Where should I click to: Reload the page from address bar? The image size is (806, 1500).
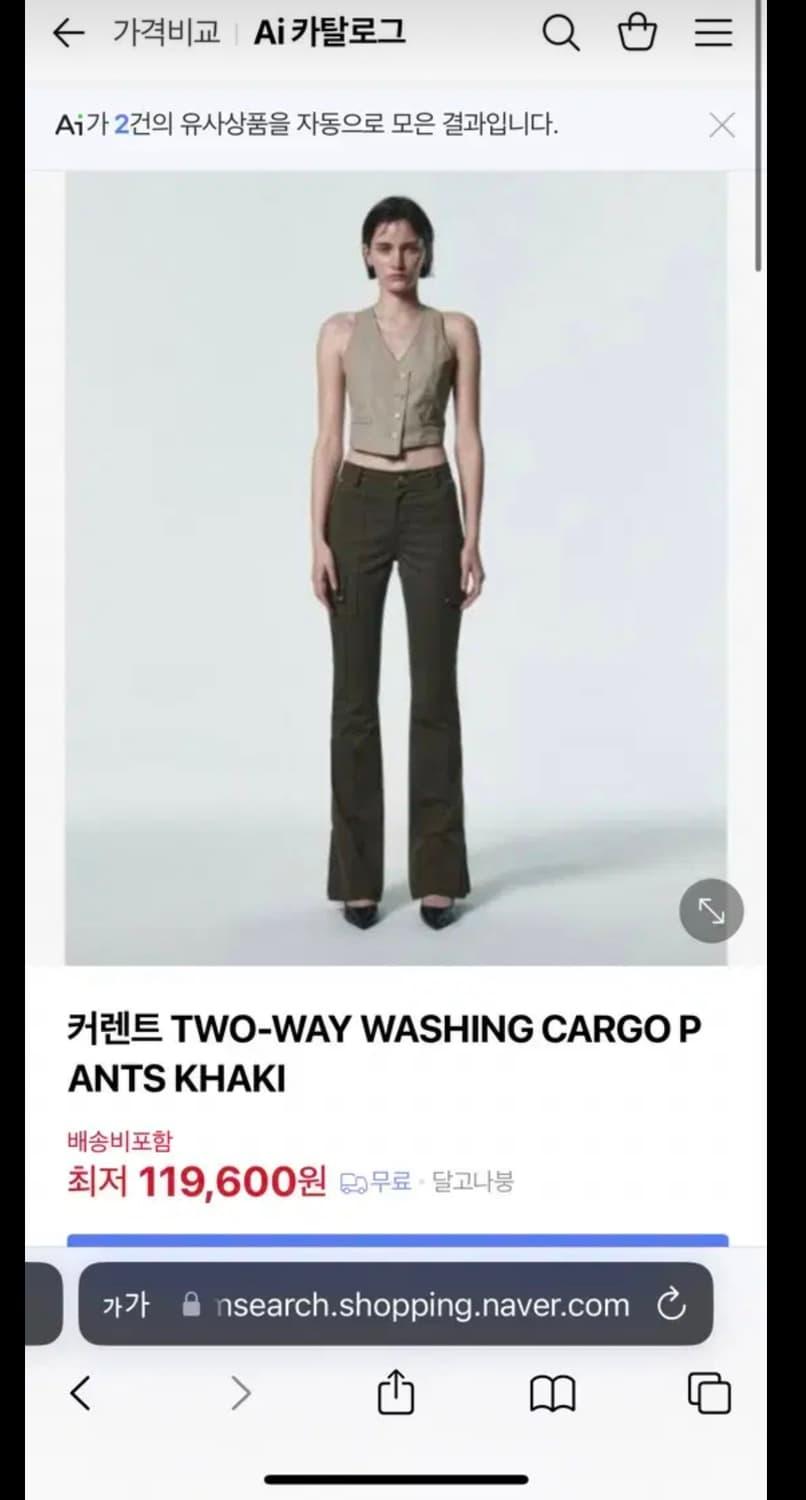point(671,1304)
